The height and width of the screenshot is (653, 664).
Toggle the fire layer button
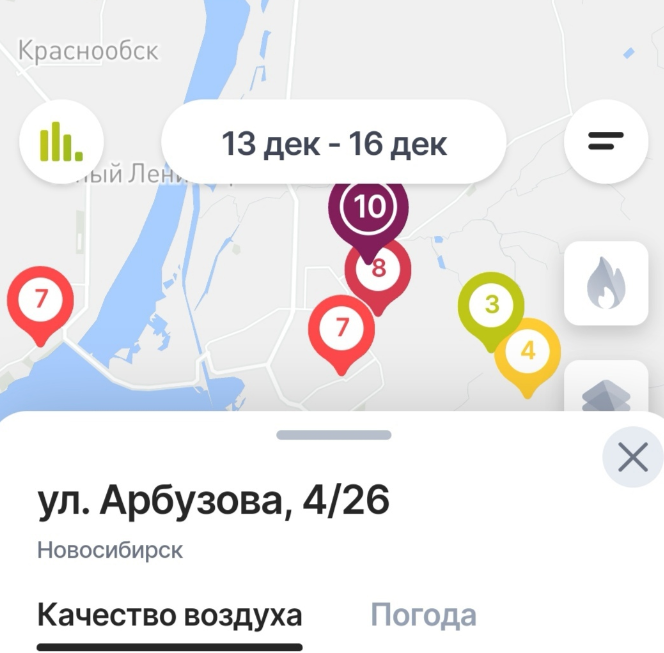click(606, 284)
